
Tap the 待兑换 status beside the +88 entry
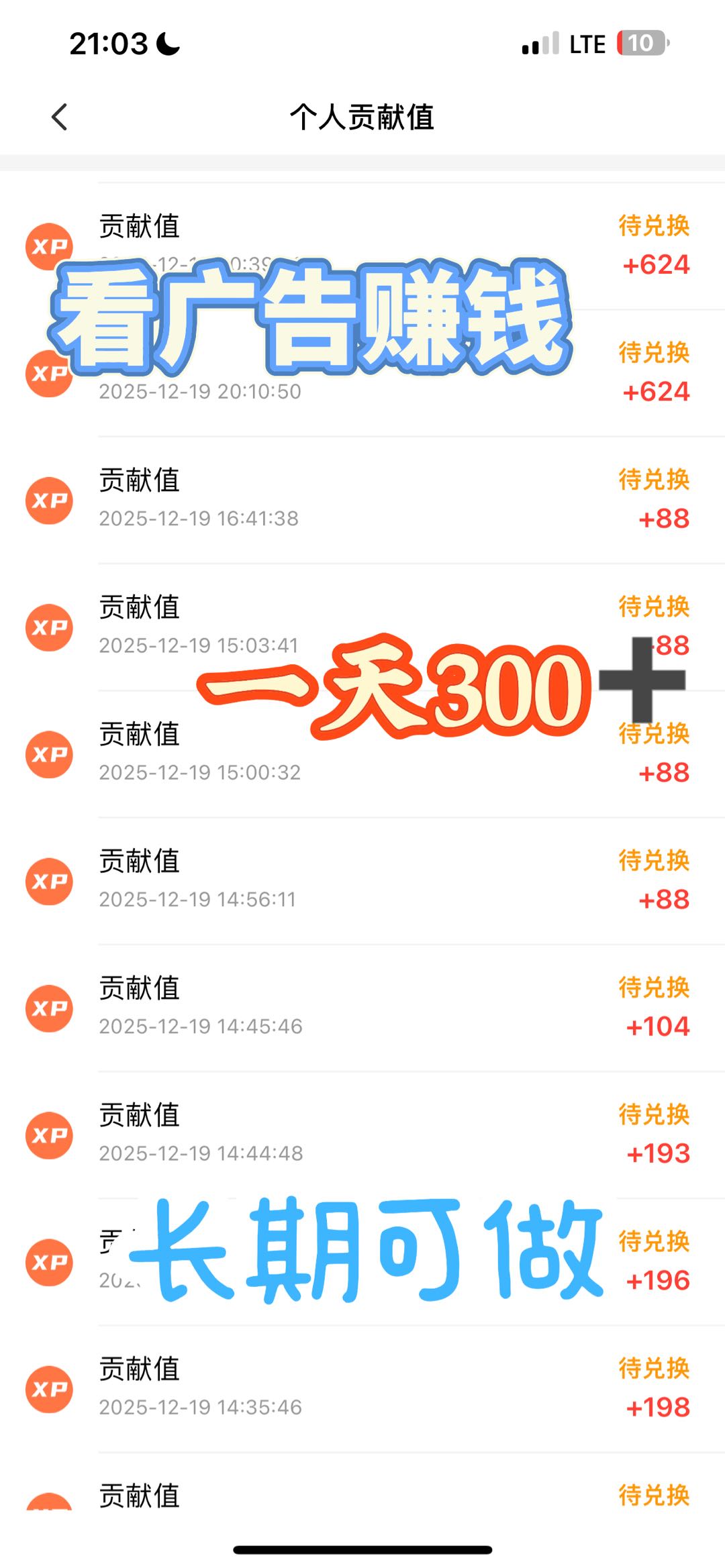point(654,481)
